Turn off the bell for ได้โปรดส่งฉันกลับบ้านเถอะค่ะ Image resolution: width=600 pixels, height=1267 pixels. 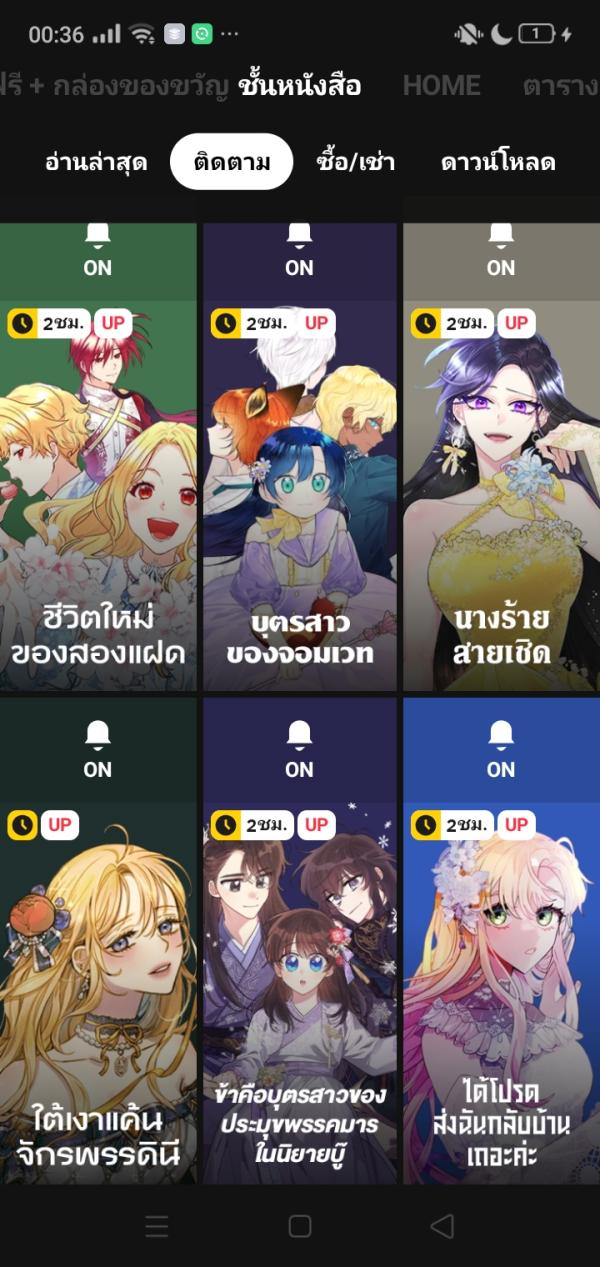click(501, 750)
